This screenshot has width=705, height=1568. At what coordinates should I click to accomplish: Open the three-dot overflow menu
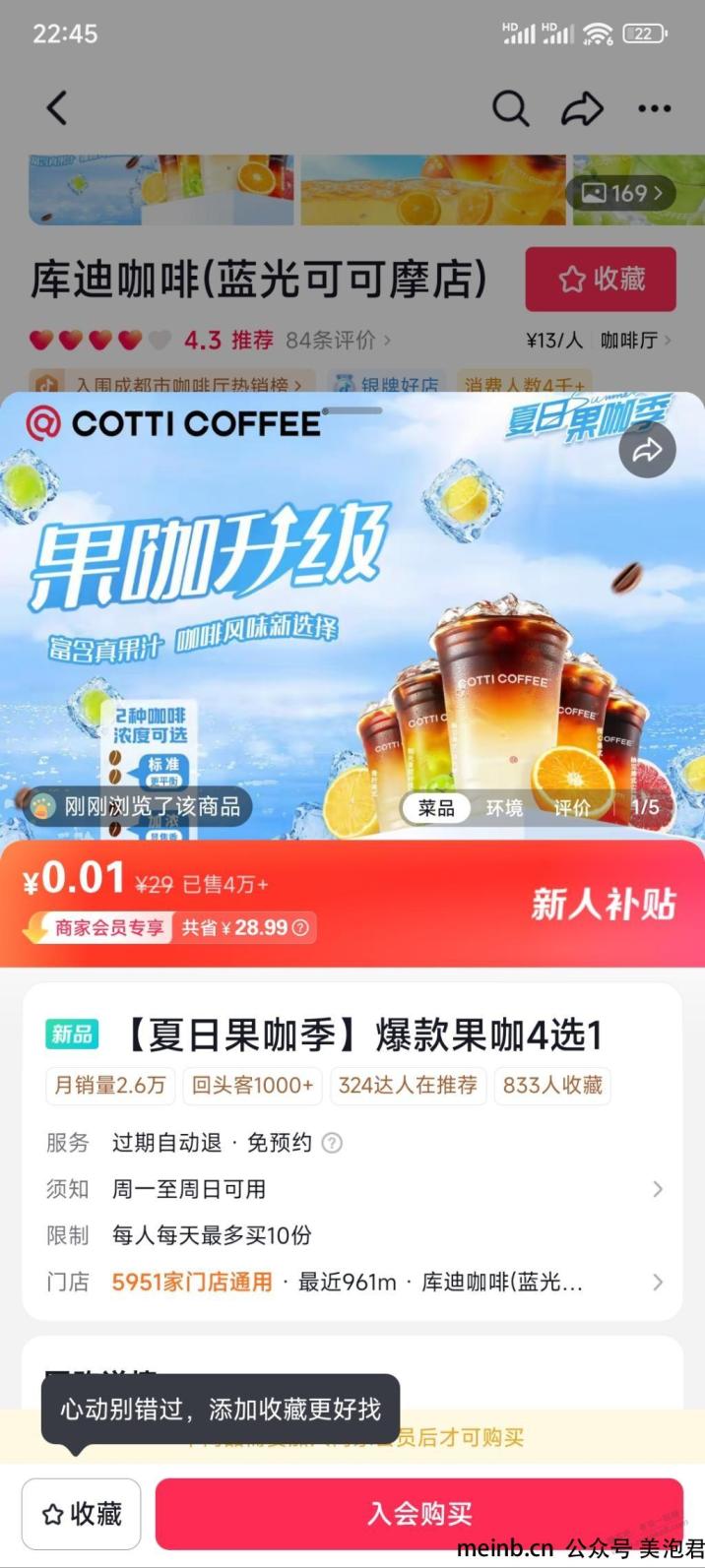(x=654, y=108)
